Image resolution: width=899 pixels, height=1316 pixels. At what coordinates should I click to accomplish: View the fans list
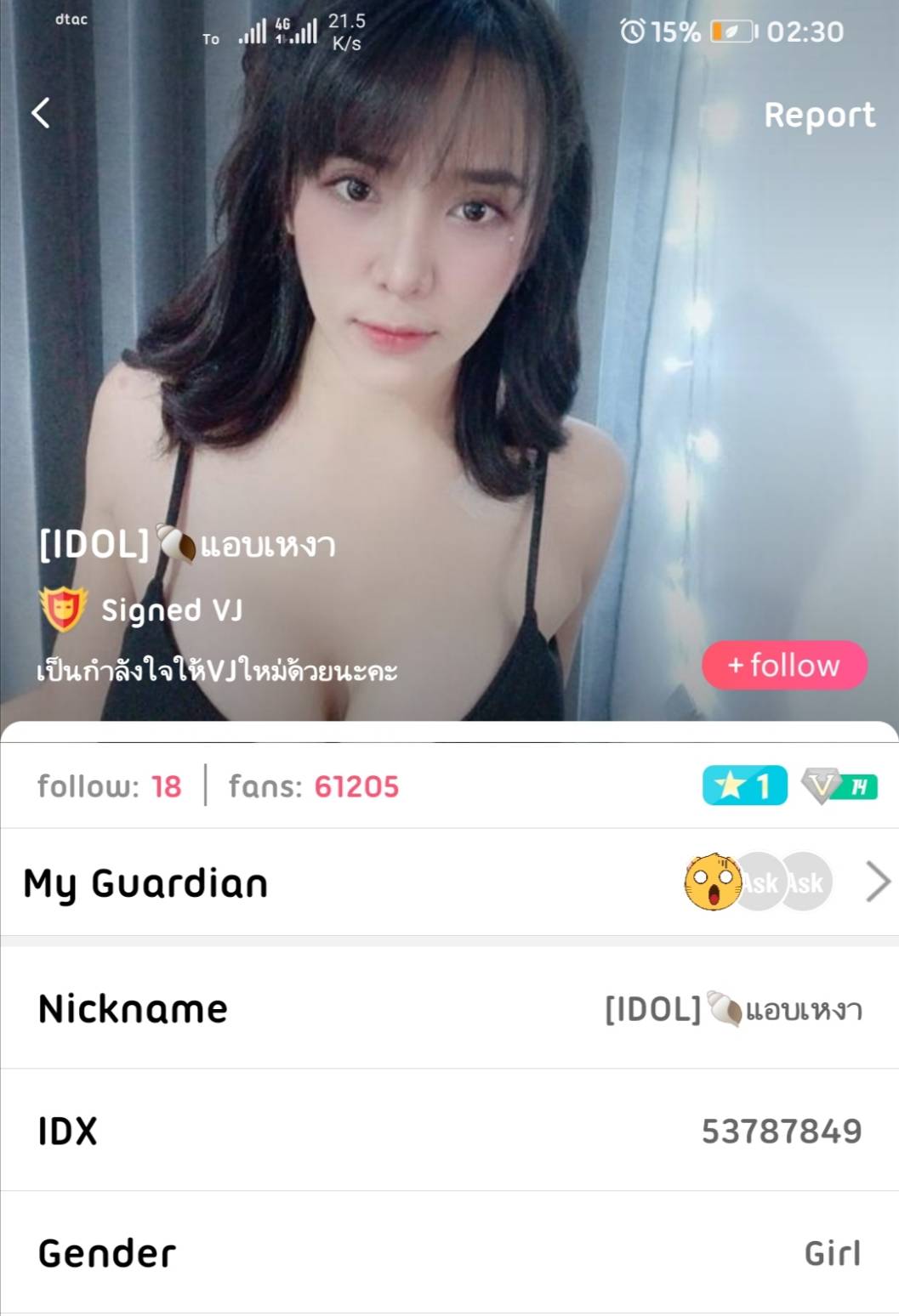tap(313, 786)
